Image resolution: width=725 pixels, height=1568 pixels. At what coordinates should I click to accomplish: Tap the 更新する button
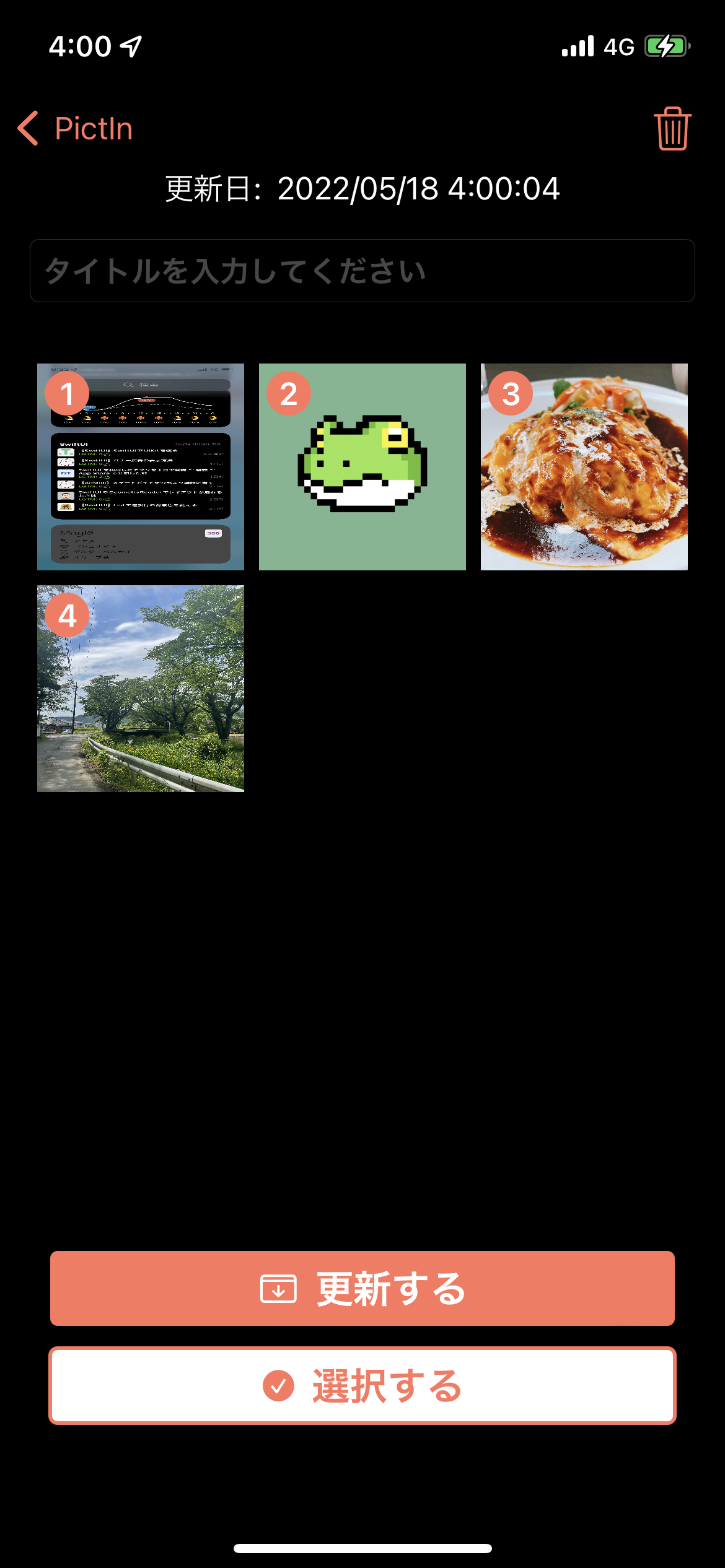[x=362, y=1288]
